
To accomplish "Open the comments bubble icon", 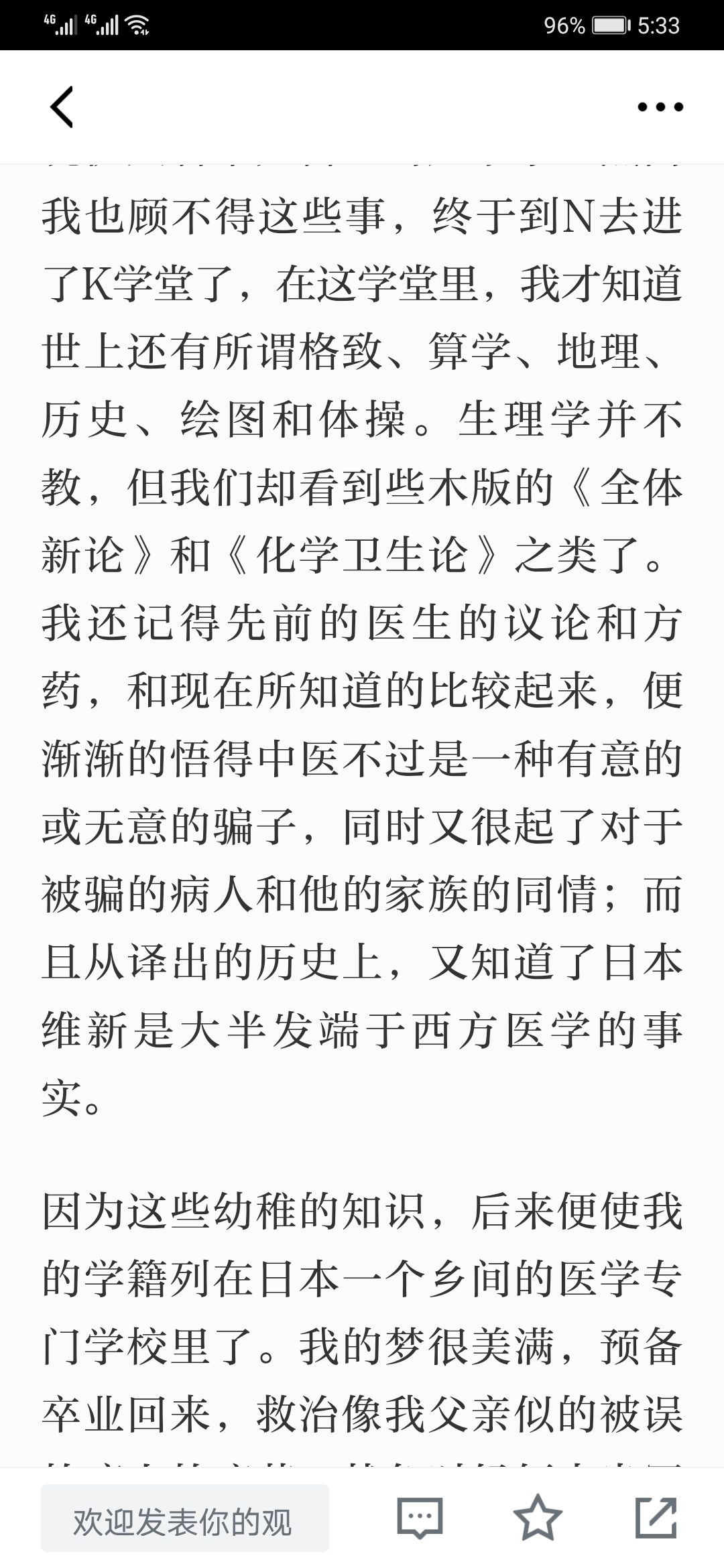I will pos(420,1518).
